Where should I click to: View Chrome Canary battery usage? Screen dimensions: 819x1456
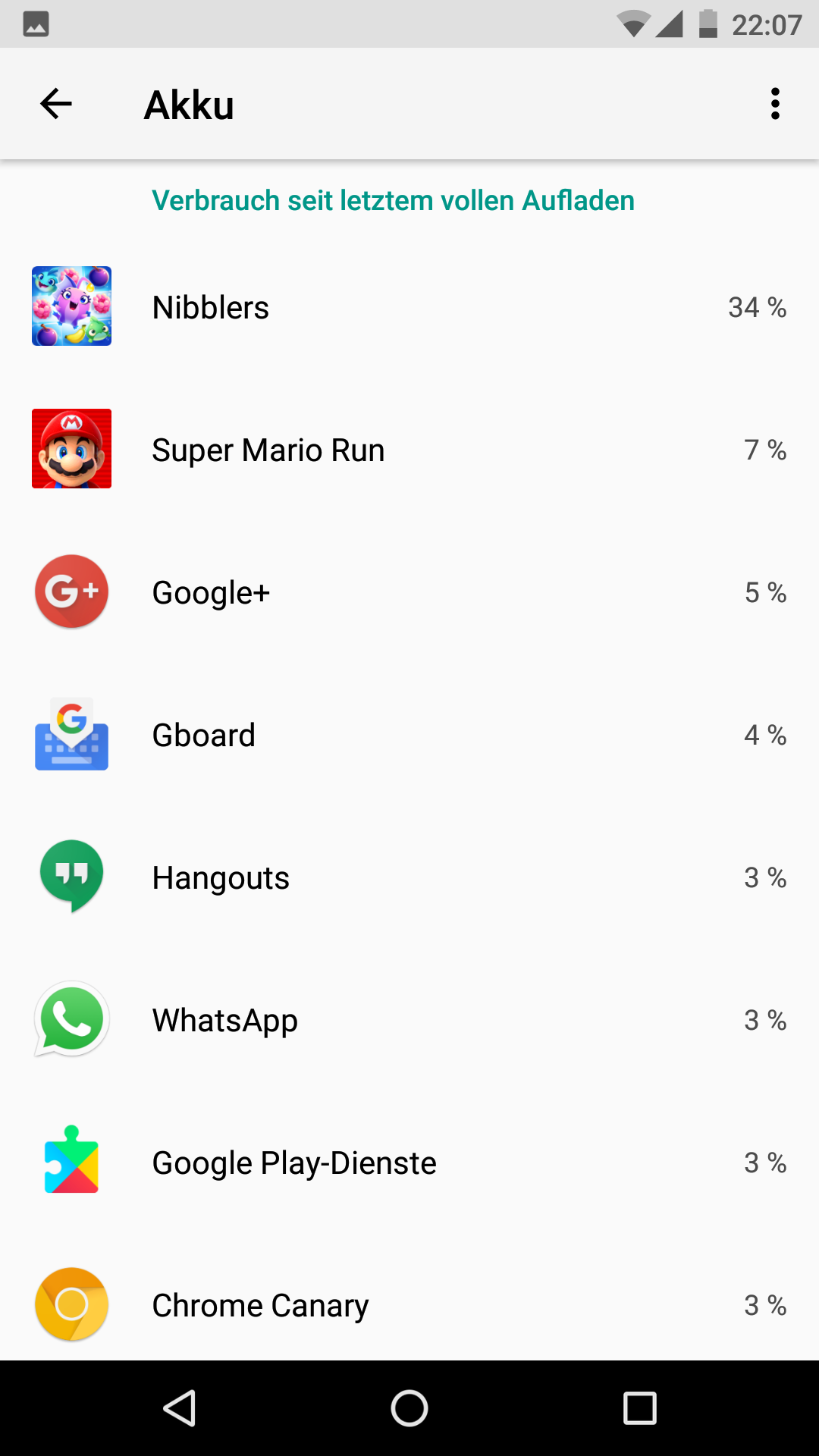point(409,1305)
